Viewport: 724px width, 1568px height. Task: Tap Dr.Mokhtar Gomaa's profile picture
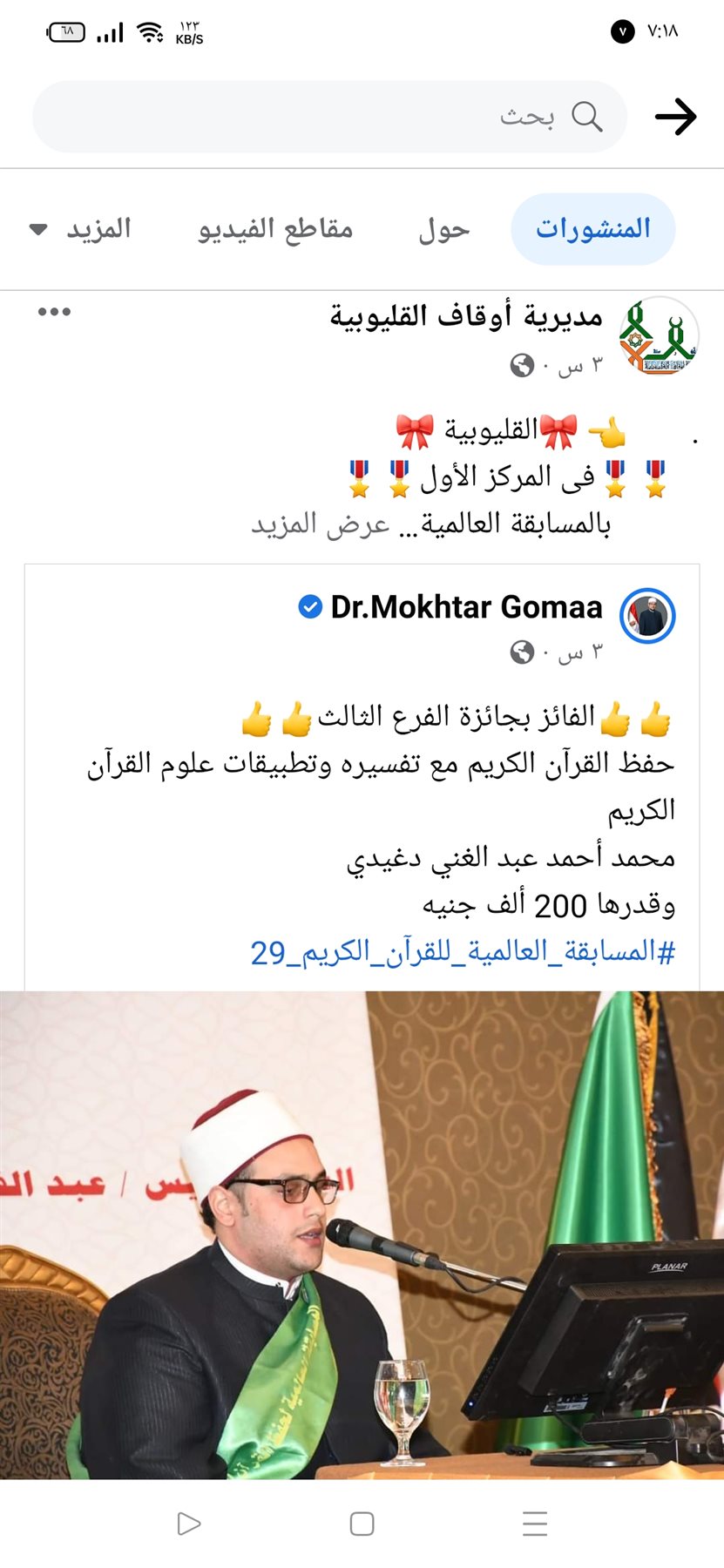[647, 616]
